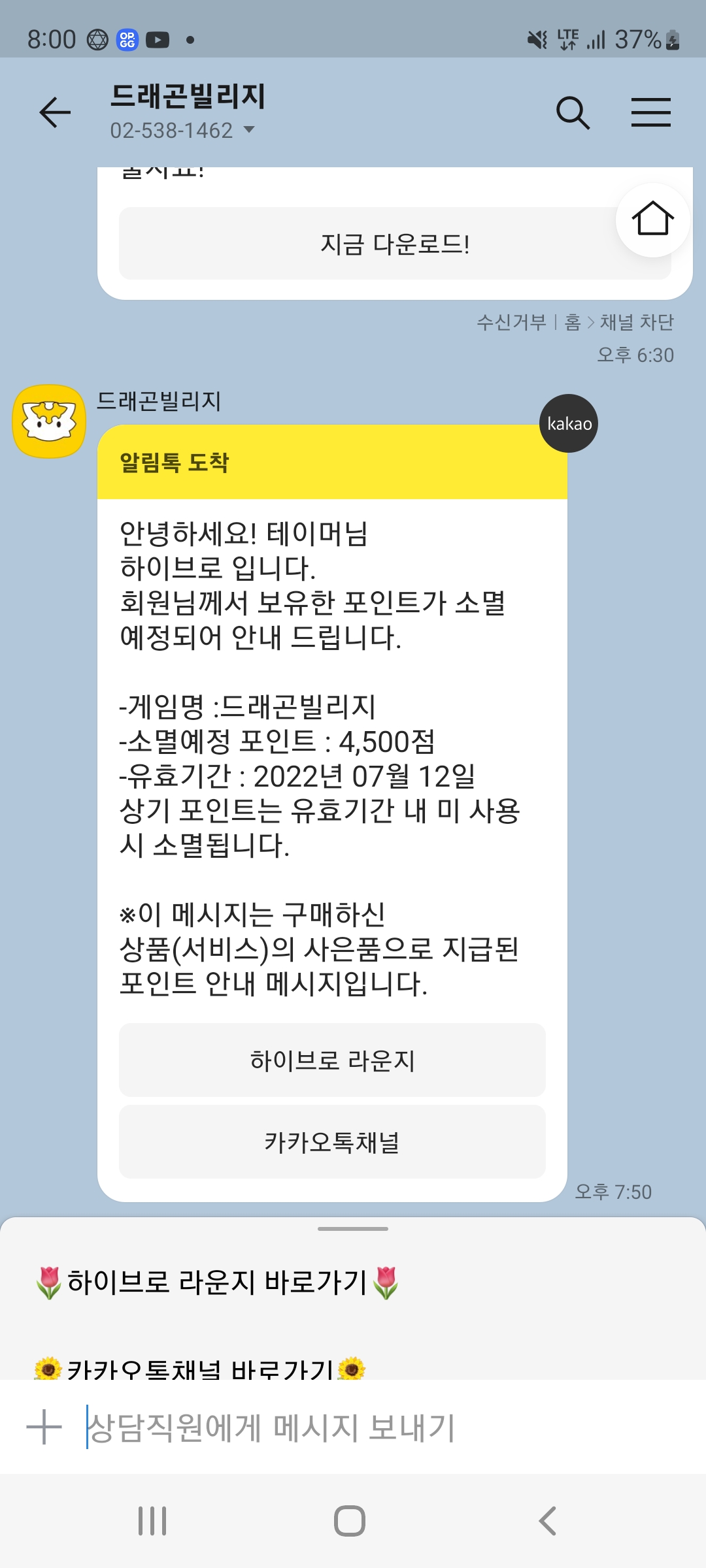The image size is (706, 1568).
Task: Go to the system home screen
Action: click(350, 1521)
